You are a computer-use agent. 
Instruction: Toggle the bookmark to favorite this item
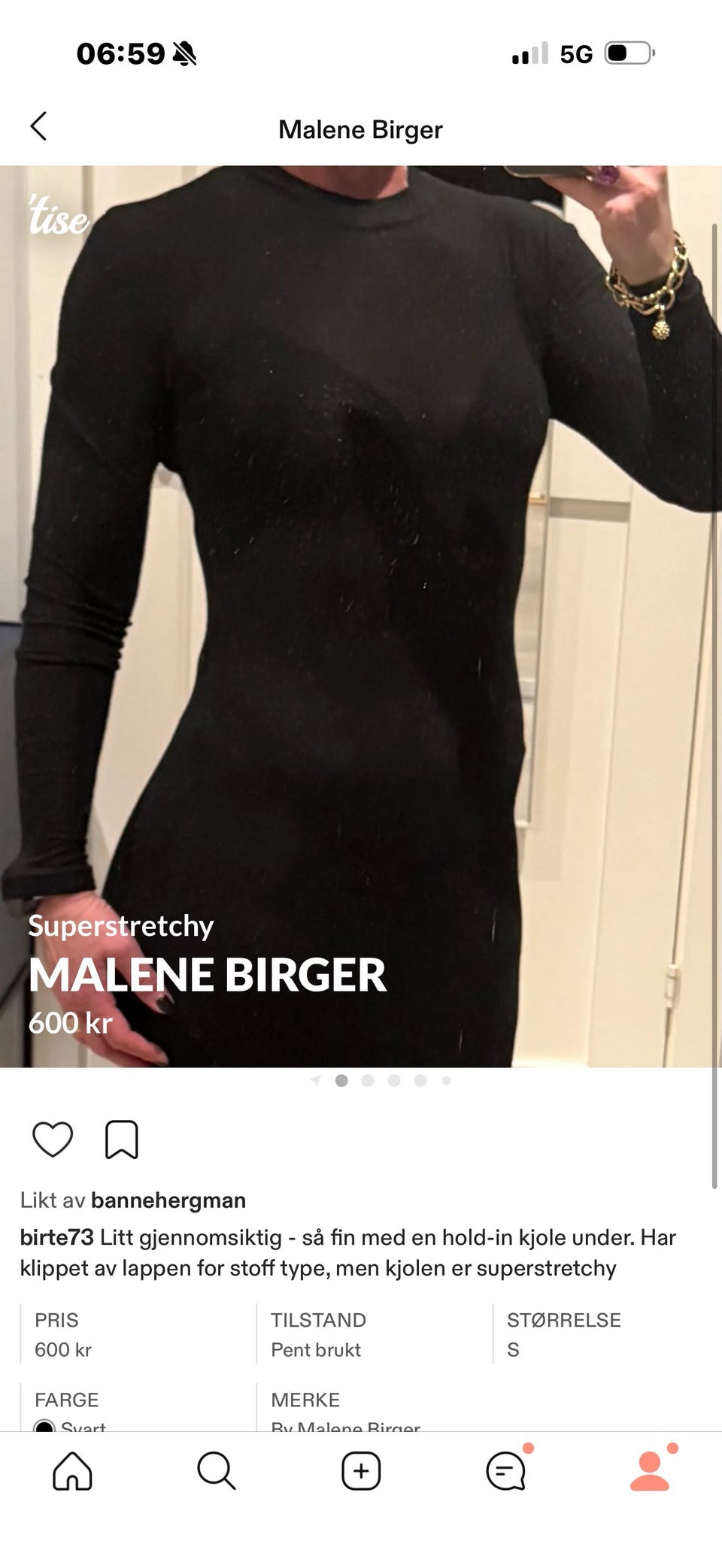(x=120, y=1140)
